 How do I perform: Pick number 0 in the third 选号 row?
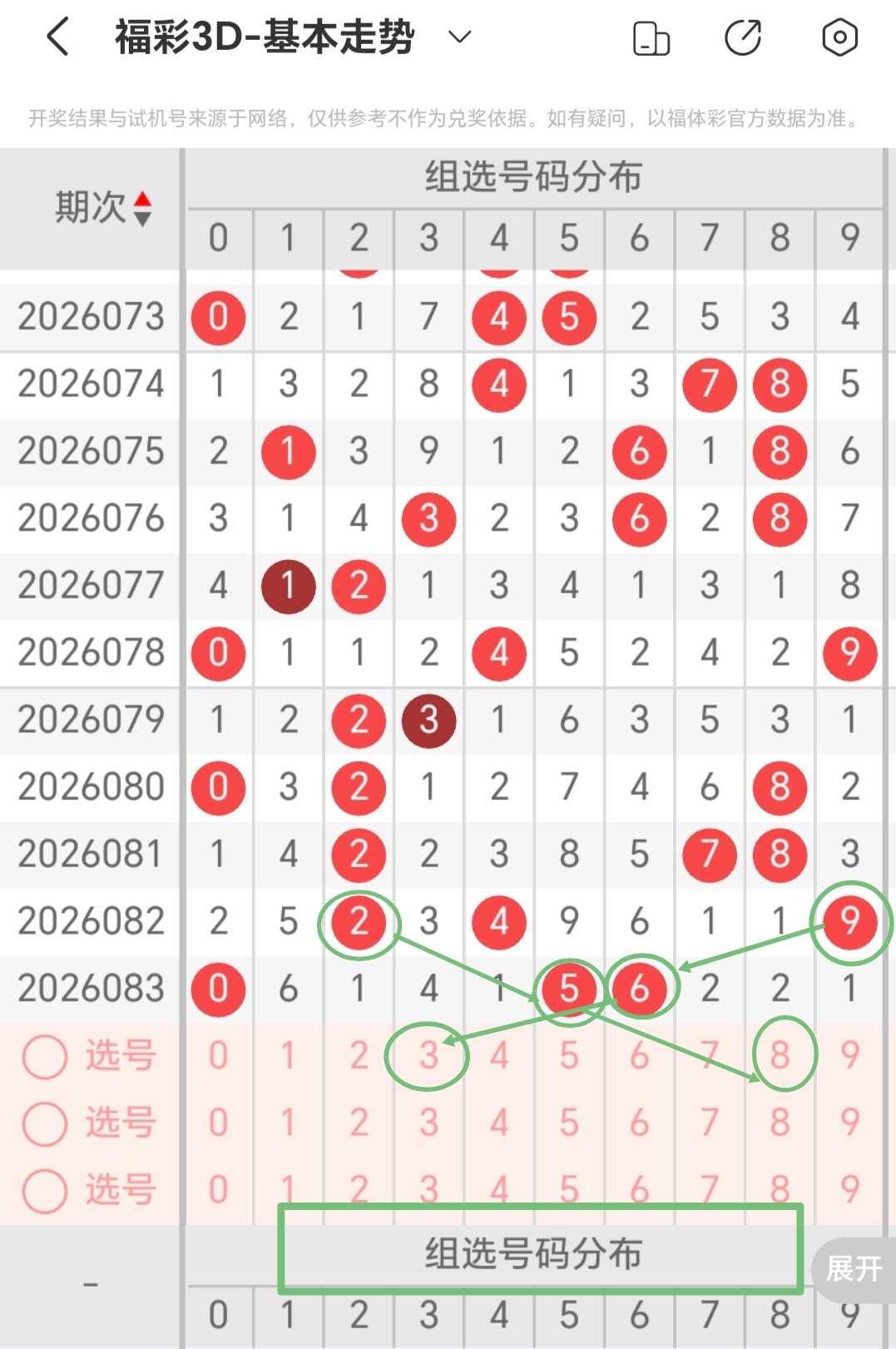[218, 1189]
